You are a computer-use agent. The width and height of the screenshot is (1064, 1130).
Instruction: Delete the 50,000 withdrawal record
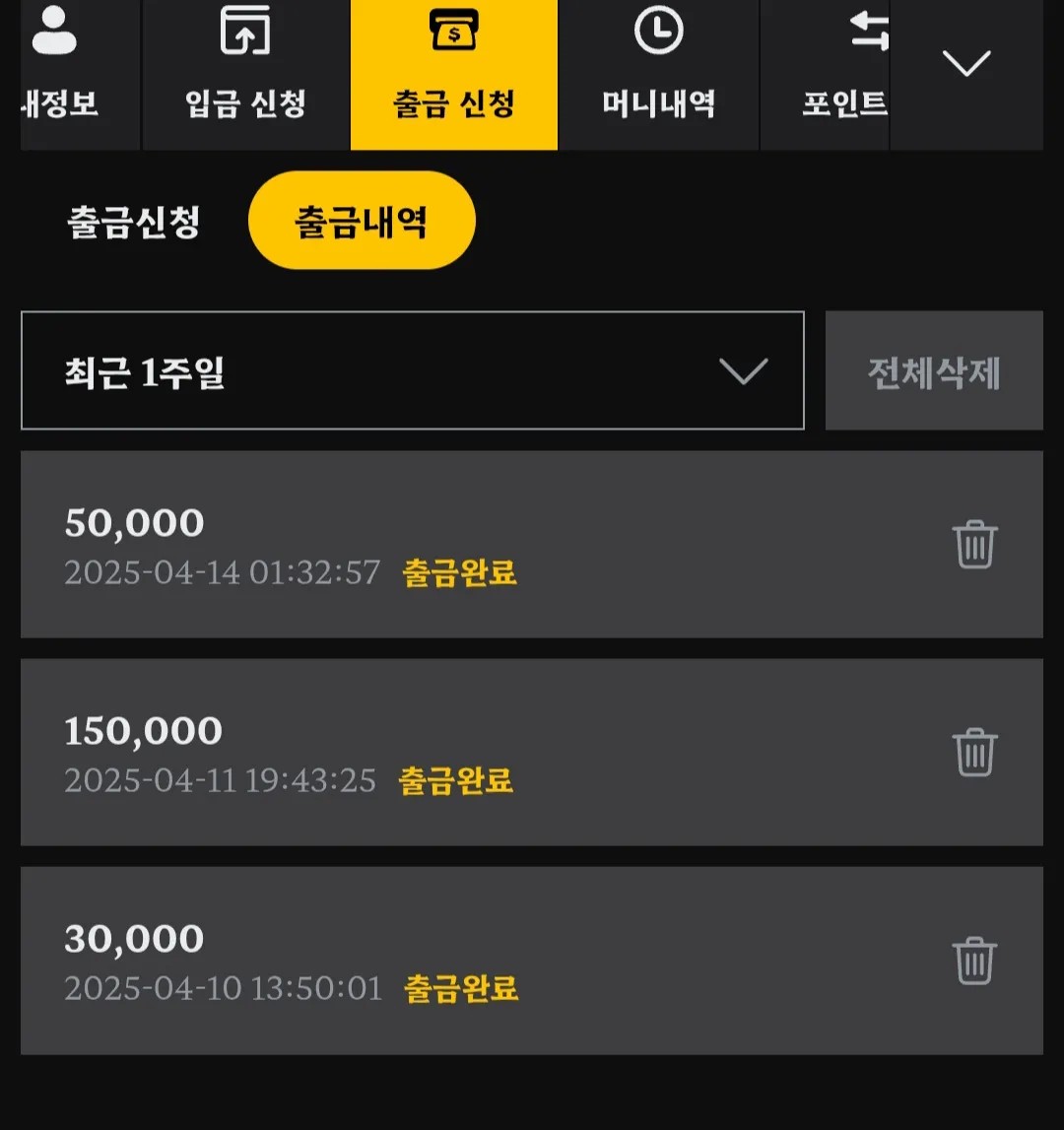tap(975, 544)
